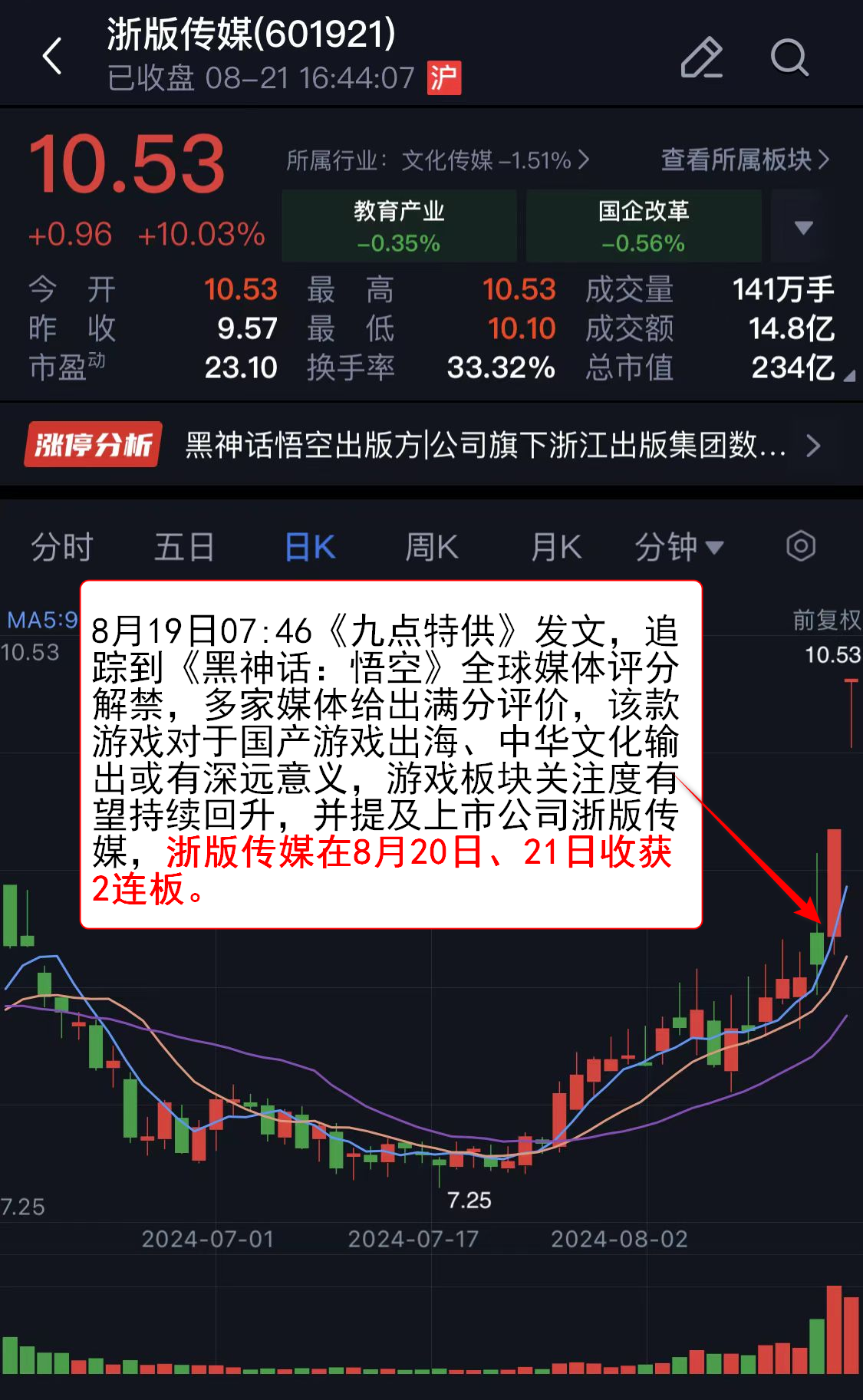Open stock search magnifier
Screen dimensions: 863x1400
[x=789, y=58]
